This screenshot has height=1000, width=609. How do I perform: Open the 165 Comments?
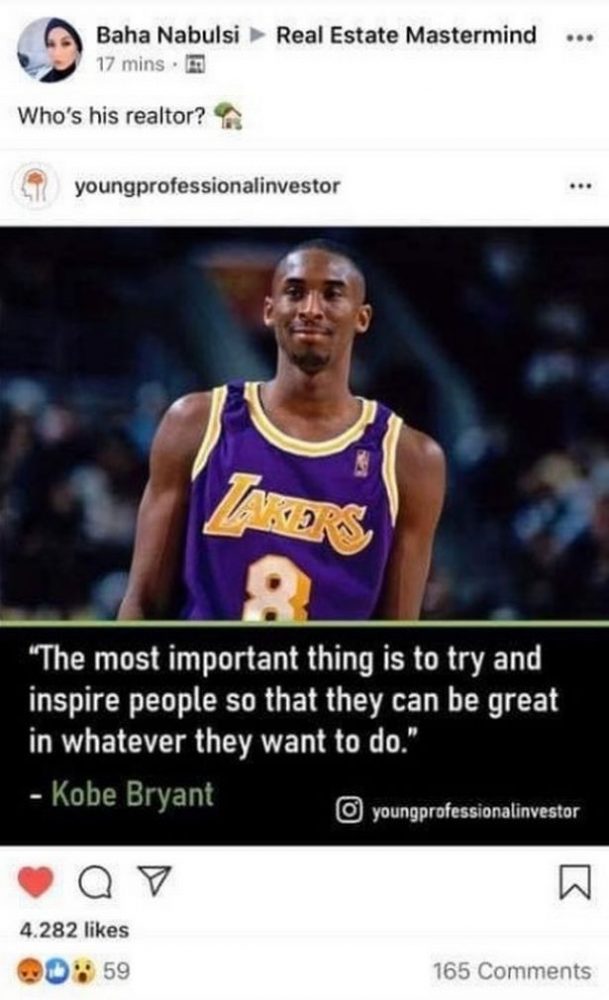click(x=511, y=970)
